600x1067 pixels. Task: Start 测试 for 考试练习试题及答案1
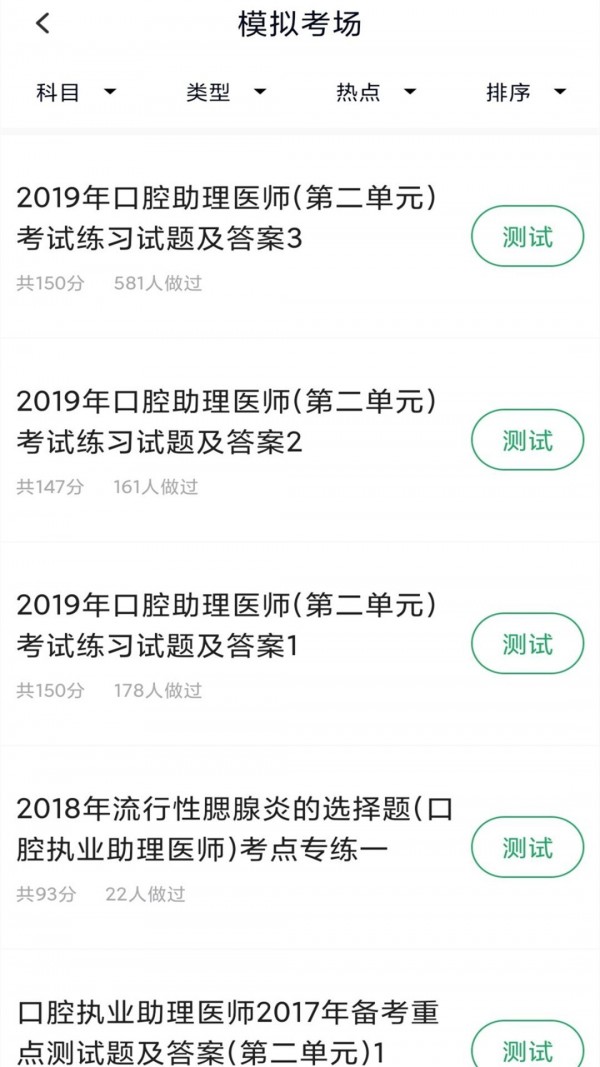527,644
